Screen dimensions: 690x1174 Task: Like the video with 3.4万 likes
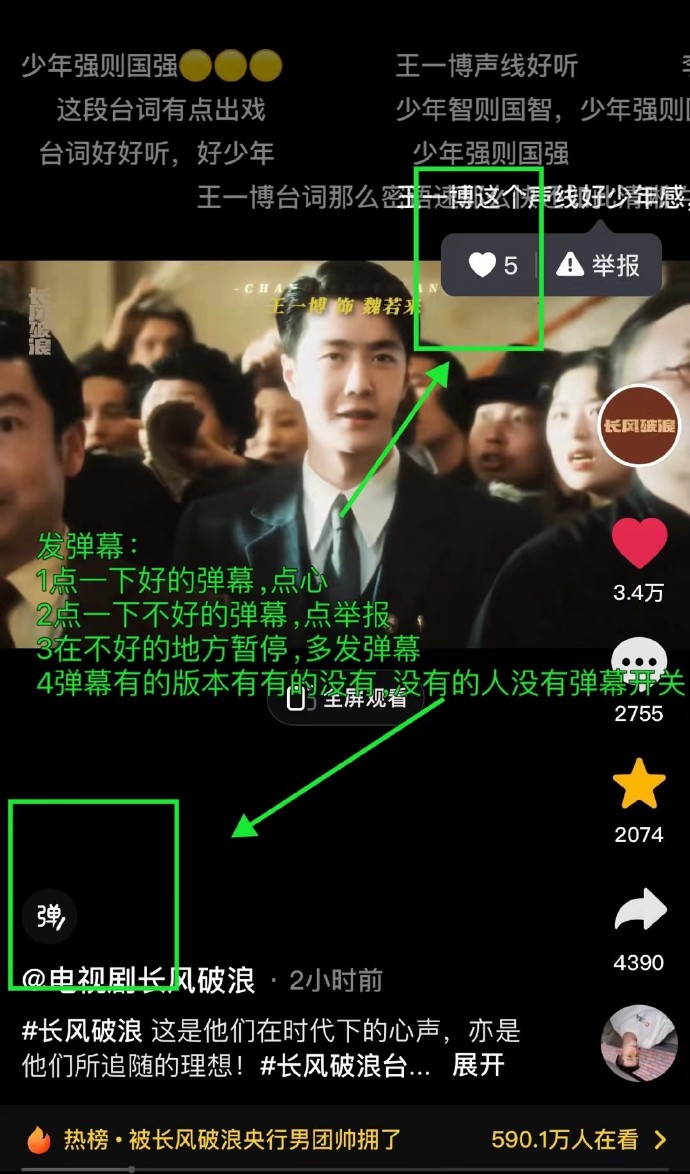pyautogui.click(x=639, y=543)
